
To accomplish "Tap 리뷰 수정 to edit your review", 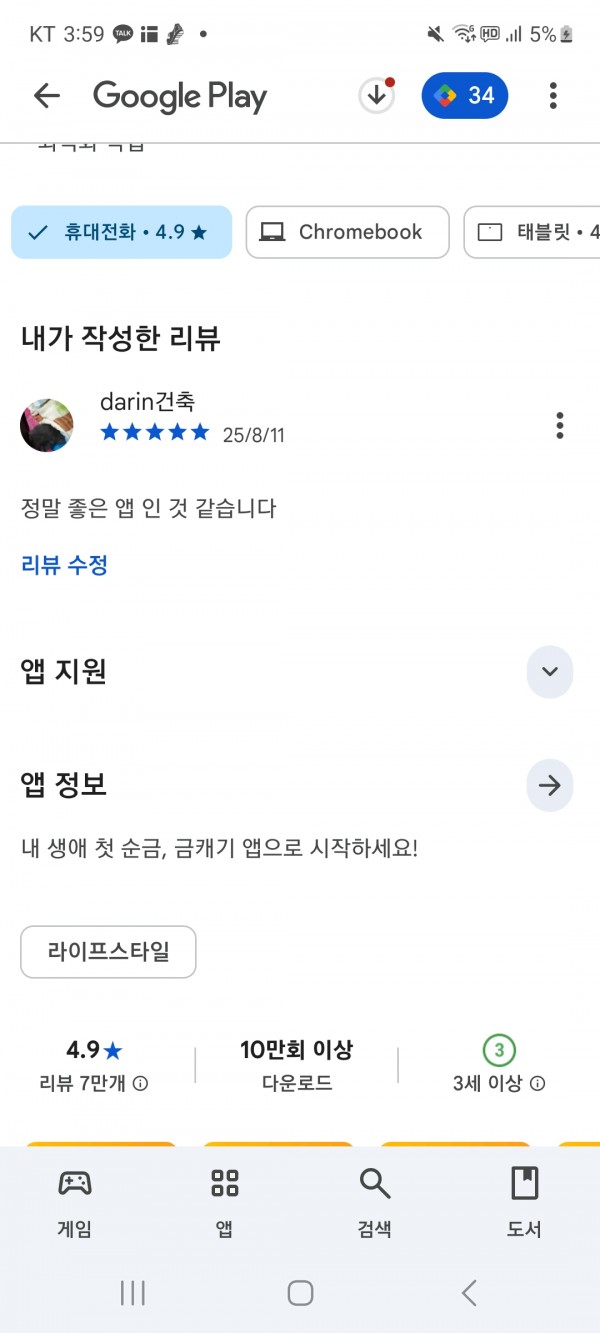I will (x=64, y=565).
